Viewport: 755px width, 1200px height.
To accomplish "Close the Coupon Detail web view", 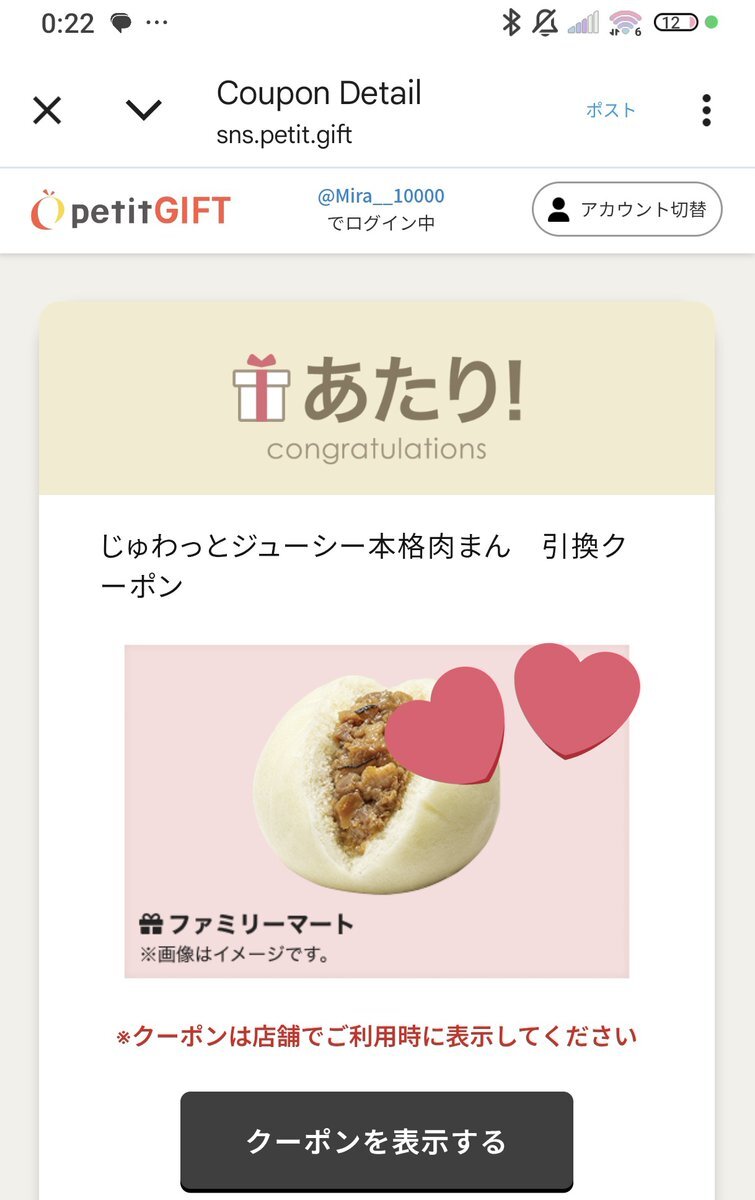I will coord(47,110).
